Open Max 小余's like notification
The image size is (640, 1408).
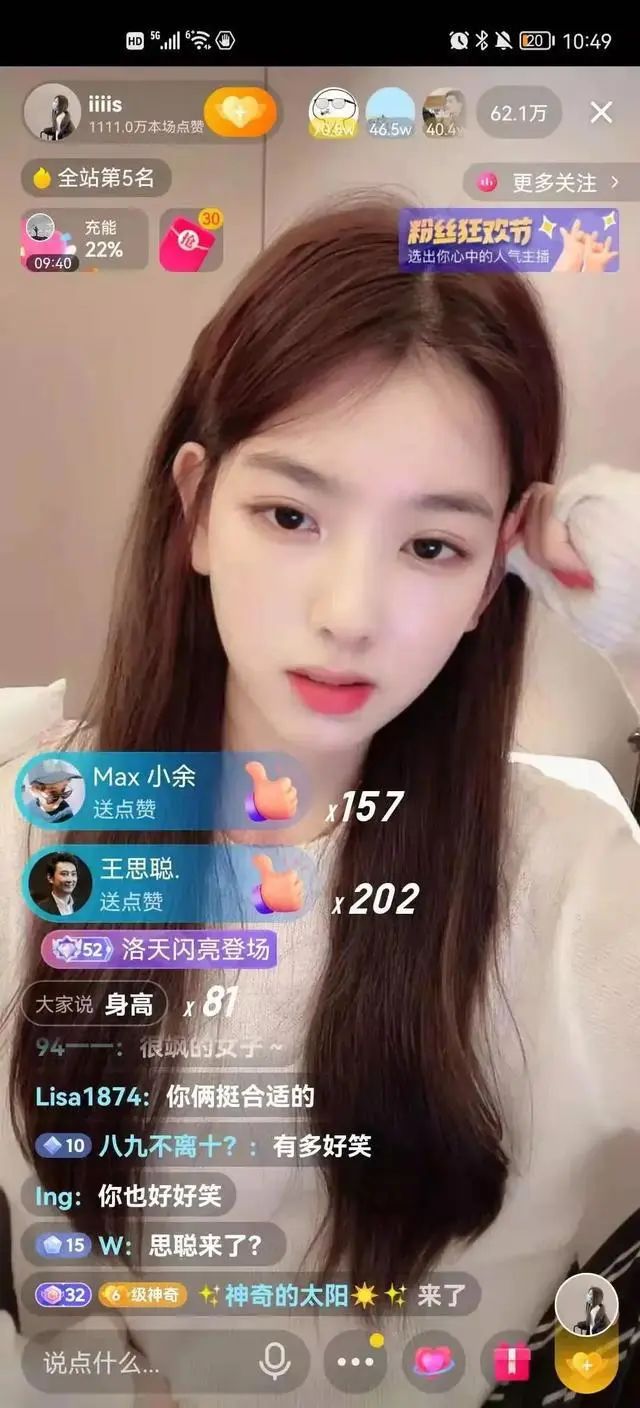[160, 790]
